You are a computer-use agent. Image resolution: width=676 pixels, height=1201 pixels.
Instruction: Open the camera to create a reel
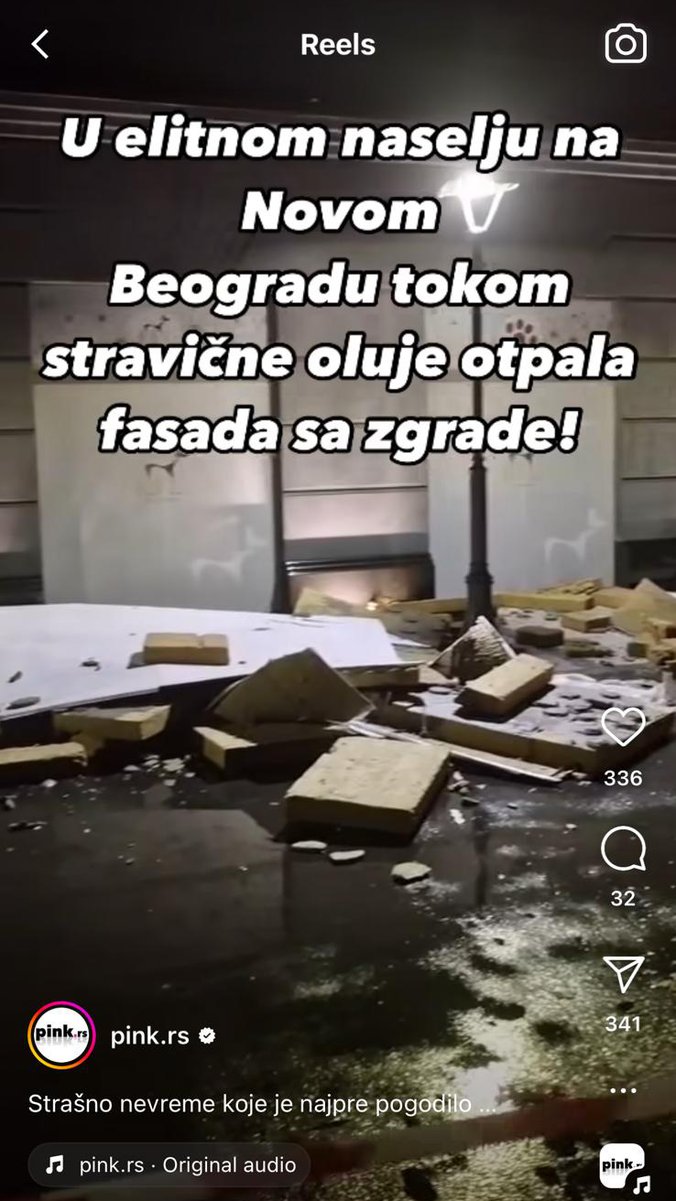pyautogui.click(x=626, y=44)
